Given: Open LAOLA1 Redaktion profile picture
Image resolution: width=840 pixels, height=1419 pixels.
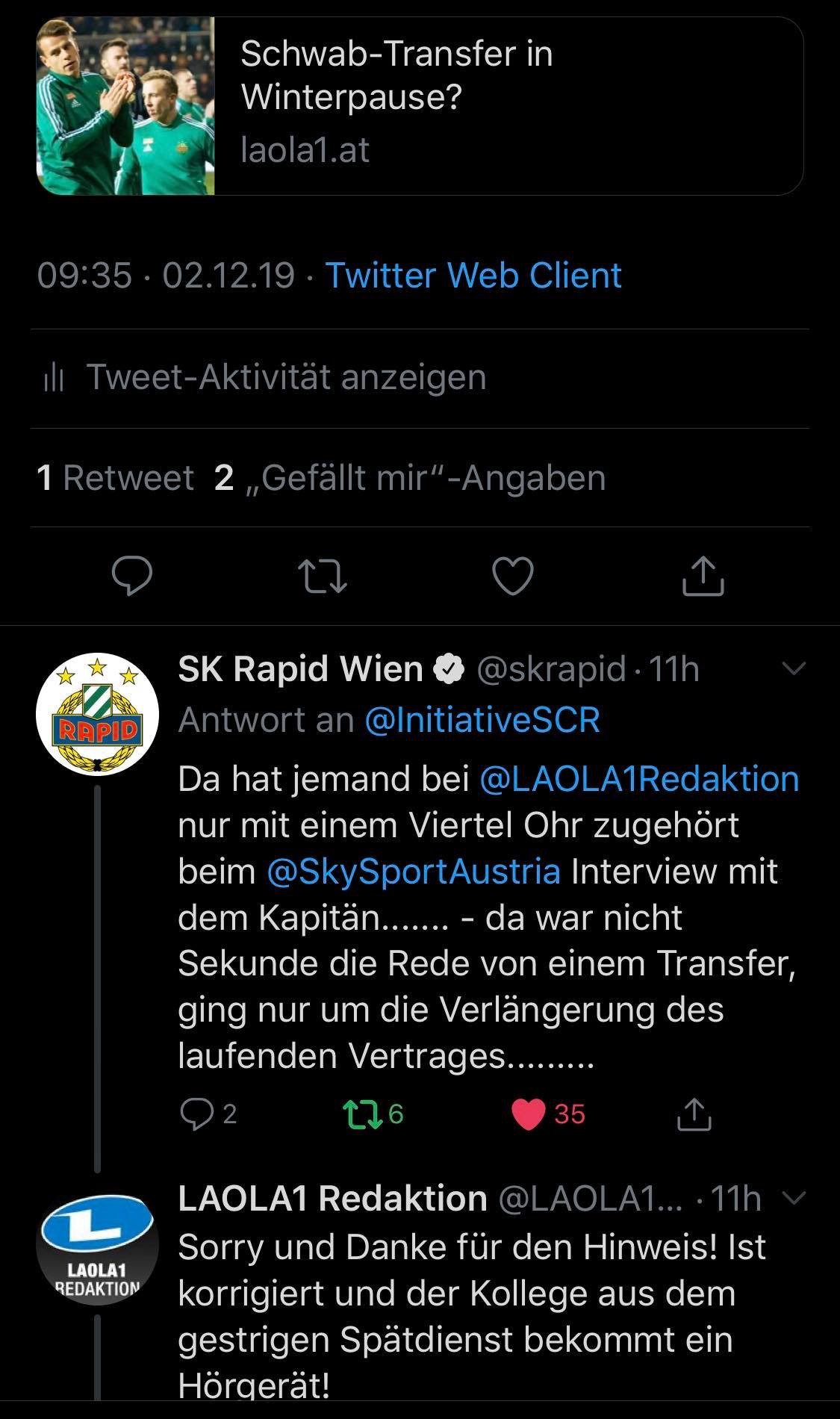Looking at the screenshot, I should point(97,1244).
